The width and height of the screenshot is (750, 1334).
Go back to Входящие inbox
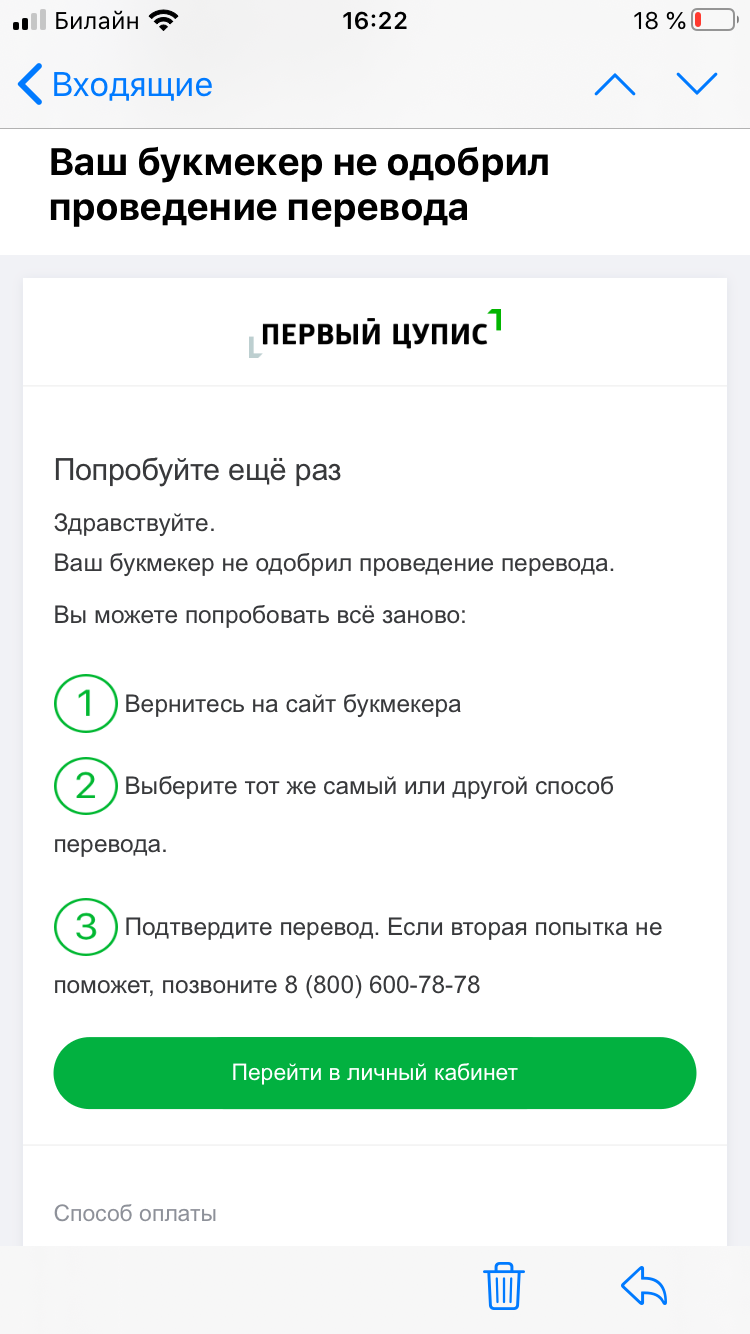pos(115,85)
